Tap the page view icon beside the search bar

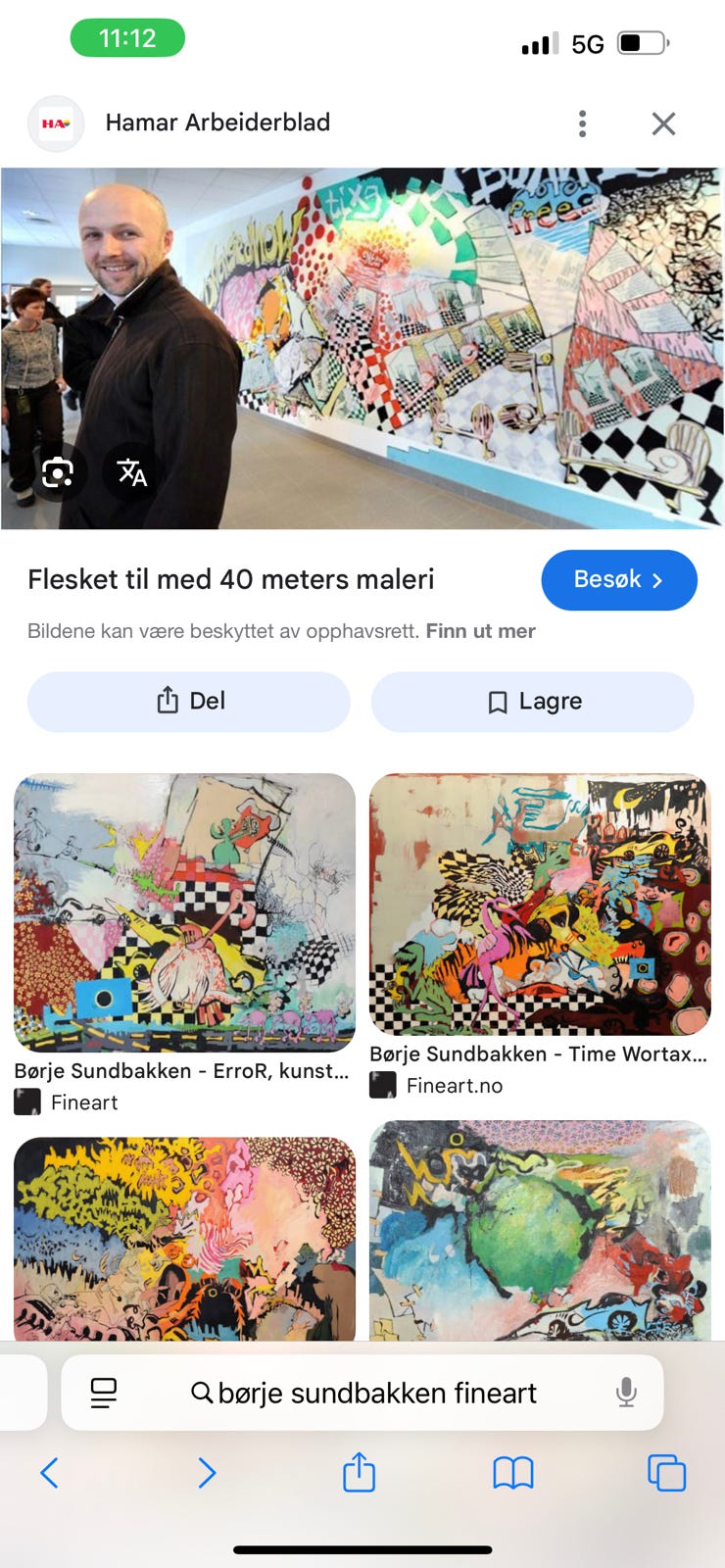point(104,1392)
